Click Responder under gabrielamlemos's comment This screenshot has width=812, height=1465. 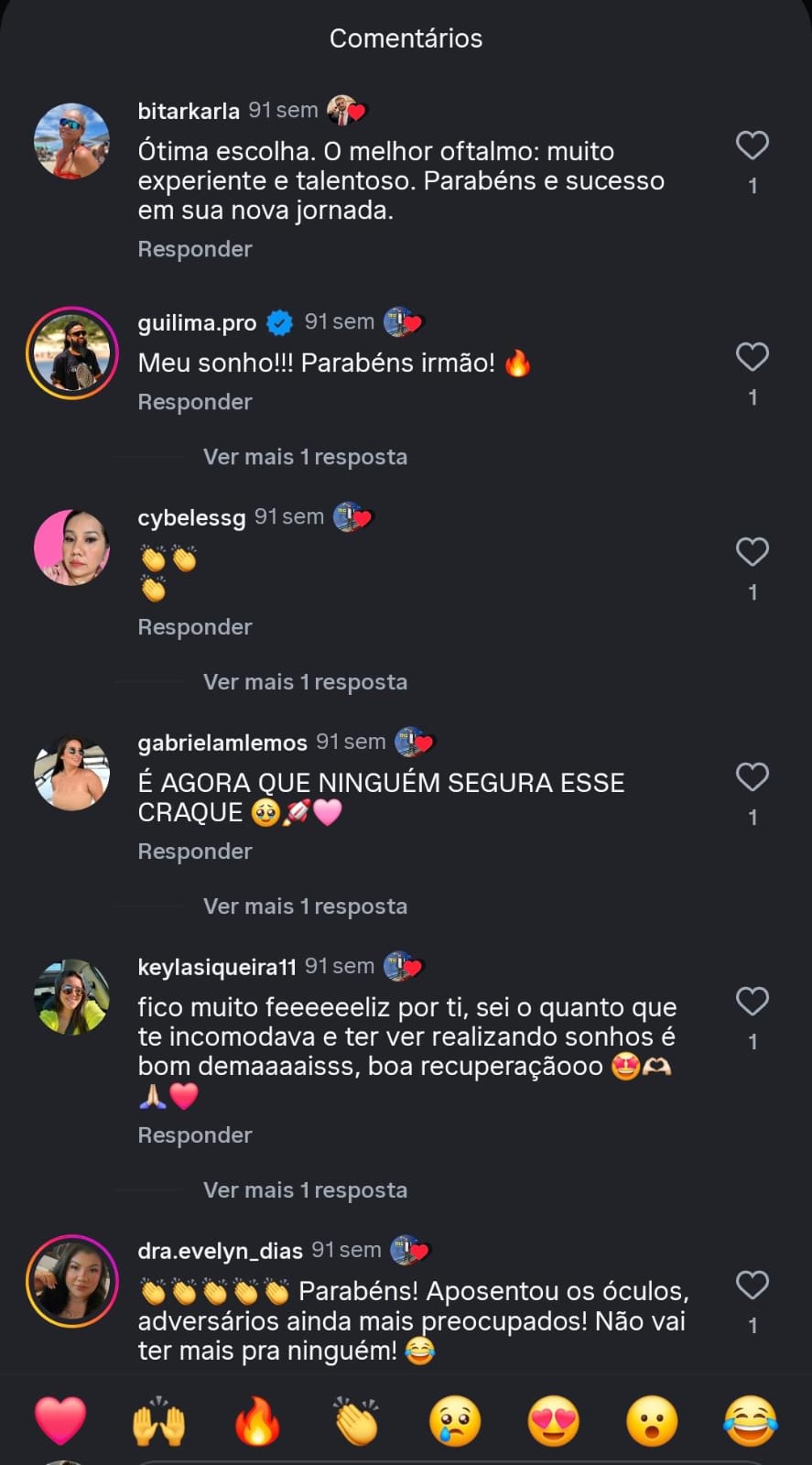pos(194,851)
